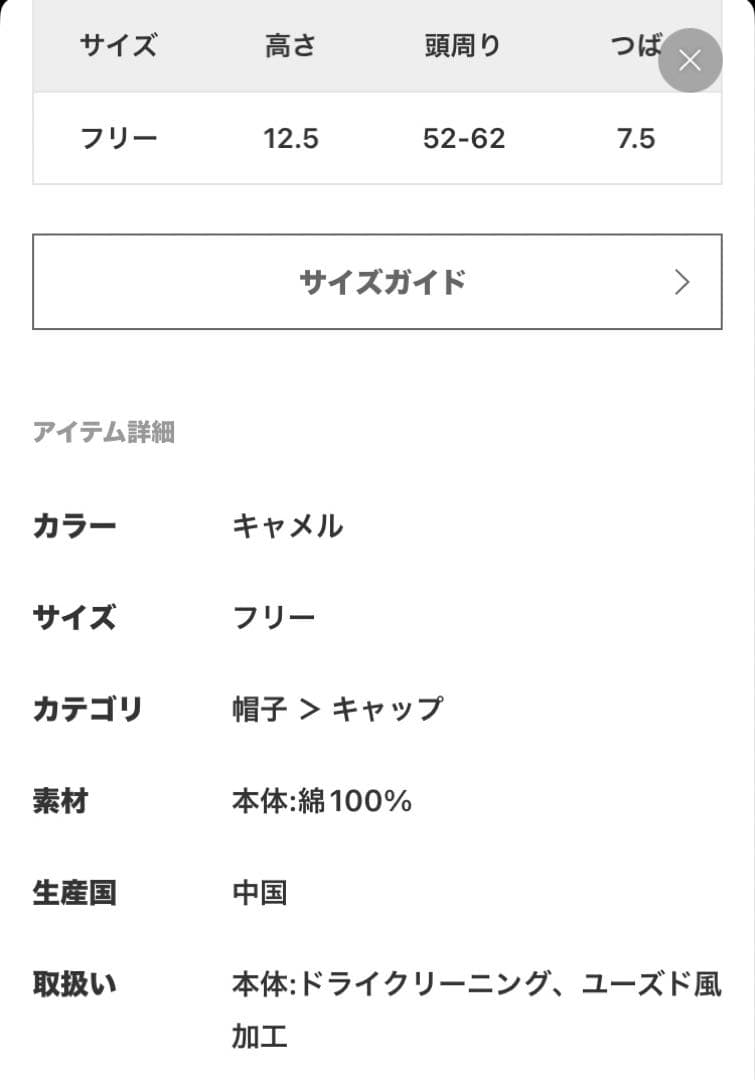Select the 帽子 category link

tap(260, 707)
